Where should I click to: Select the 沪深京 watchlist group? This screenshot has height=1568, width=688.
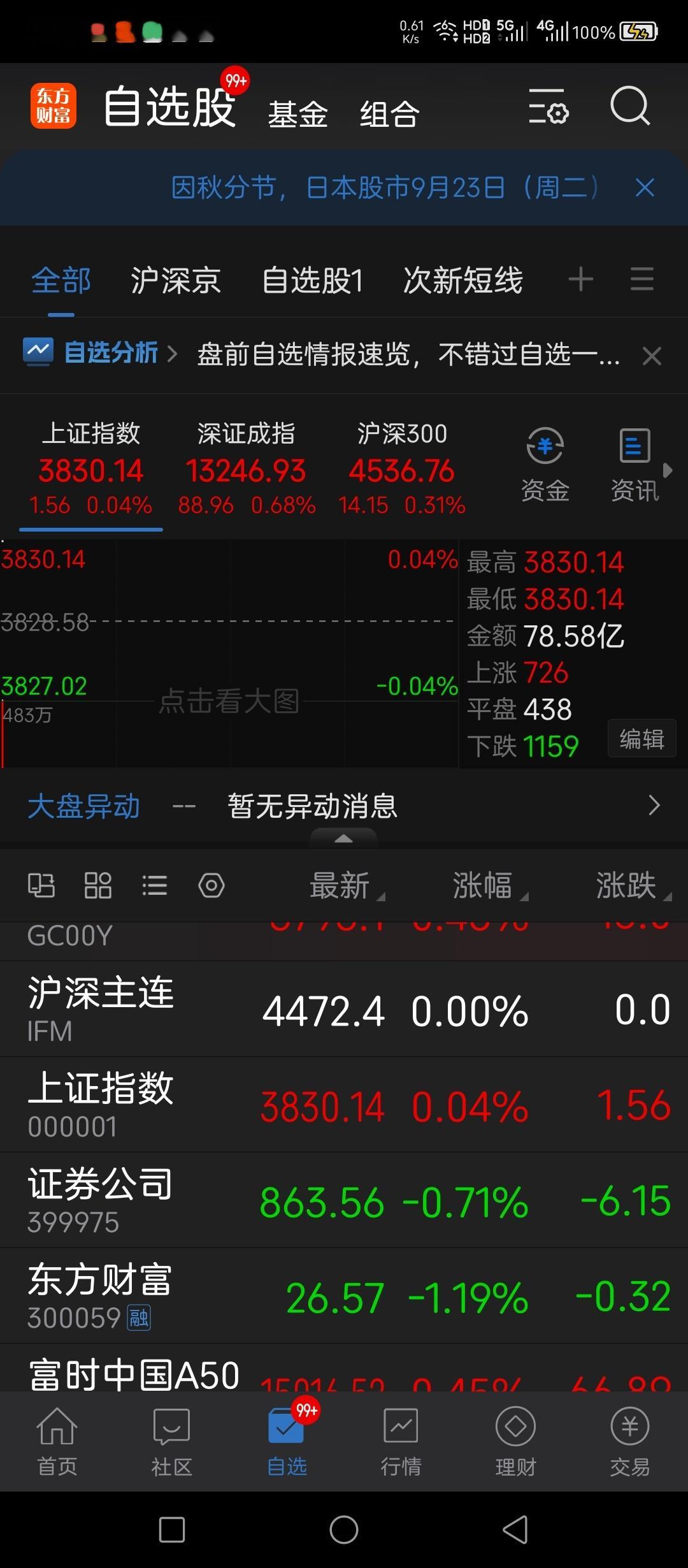pos(176,280)
